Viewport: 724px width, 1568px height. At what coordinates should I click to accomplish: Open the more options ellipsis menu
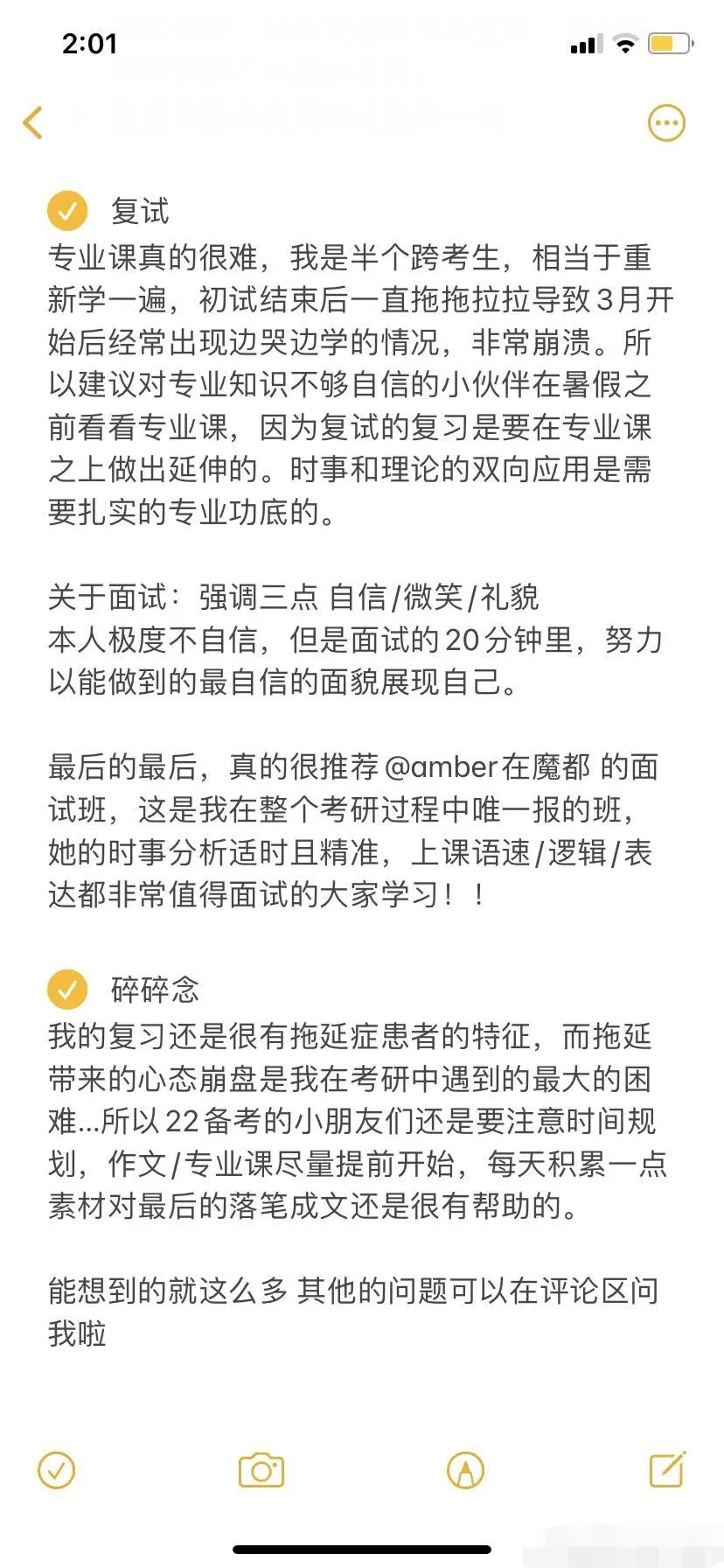[666, 123]
